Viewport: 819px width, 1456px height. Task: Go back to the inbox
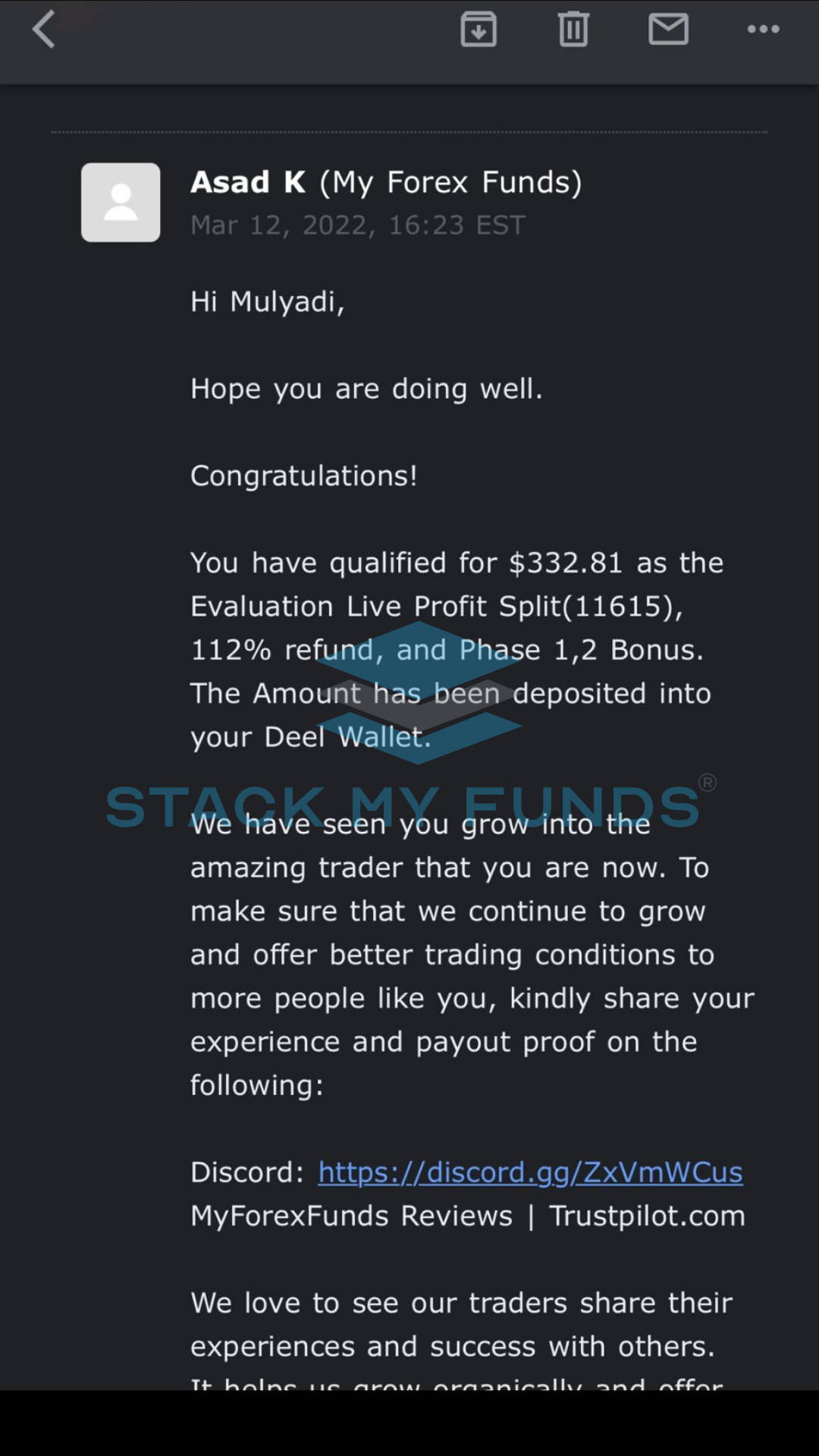click(x=44, y=30)
